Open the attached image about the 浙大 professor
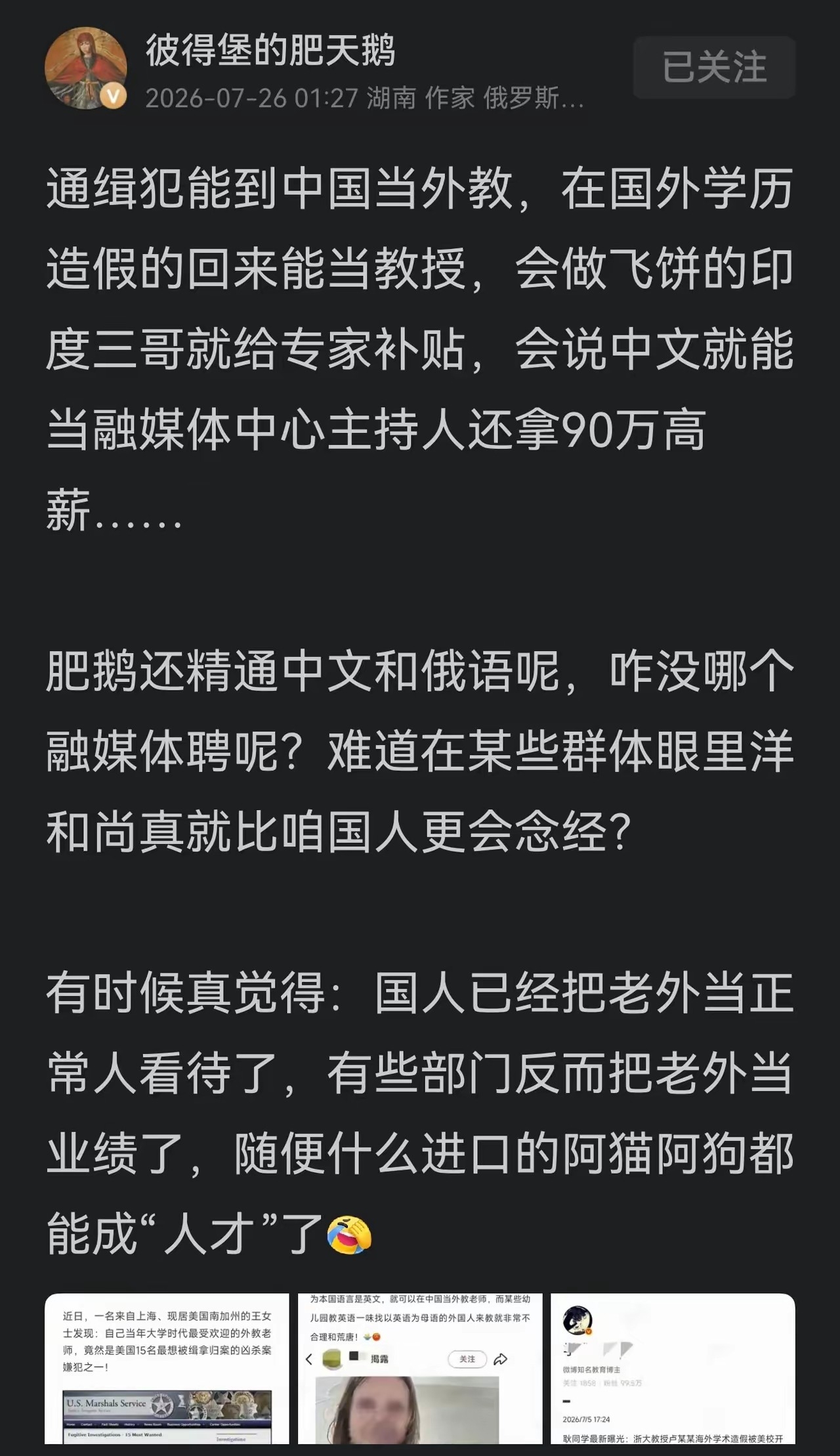The height and width of the screenshot is (1456, 840). click(x=673, y=1369)
